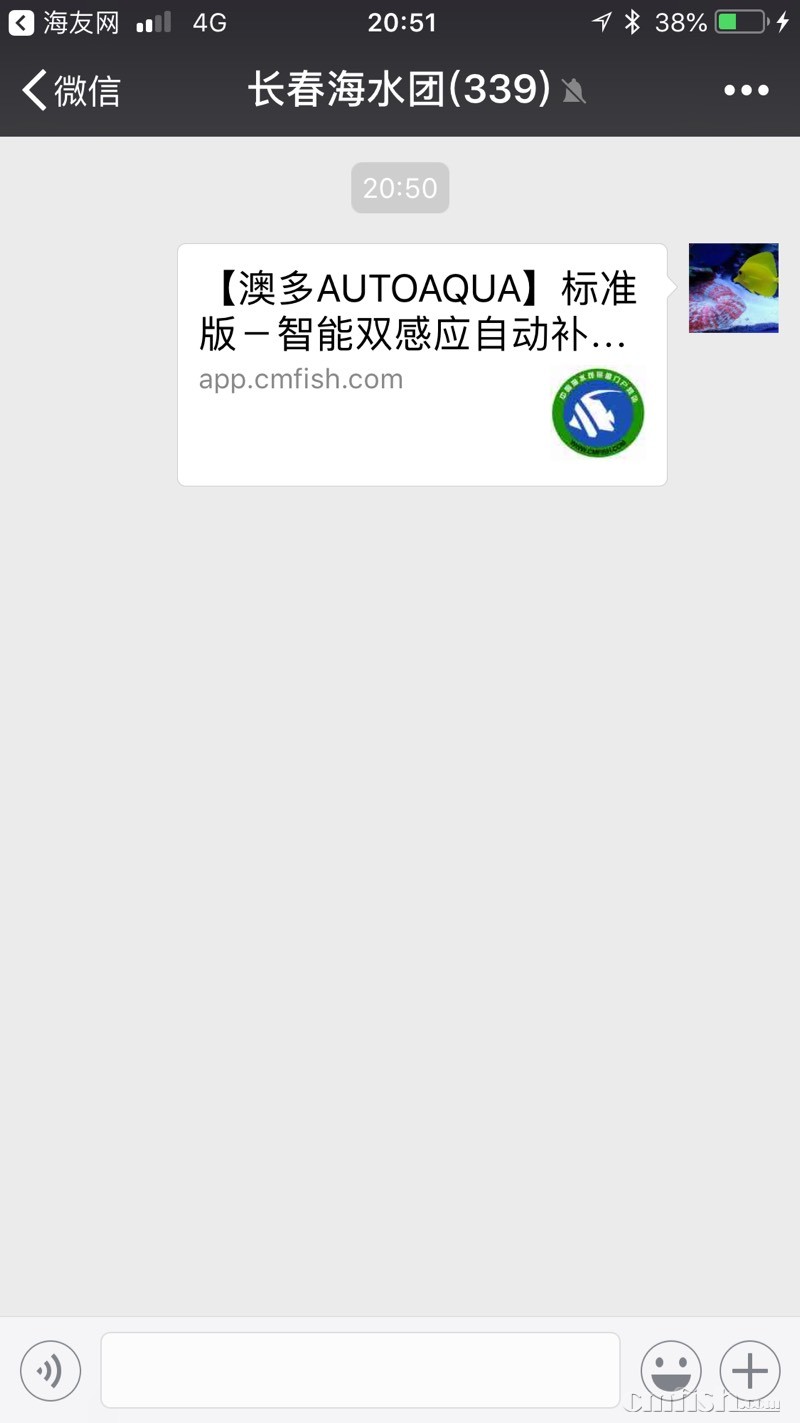Open group details three-dot menu

(746, 91)
